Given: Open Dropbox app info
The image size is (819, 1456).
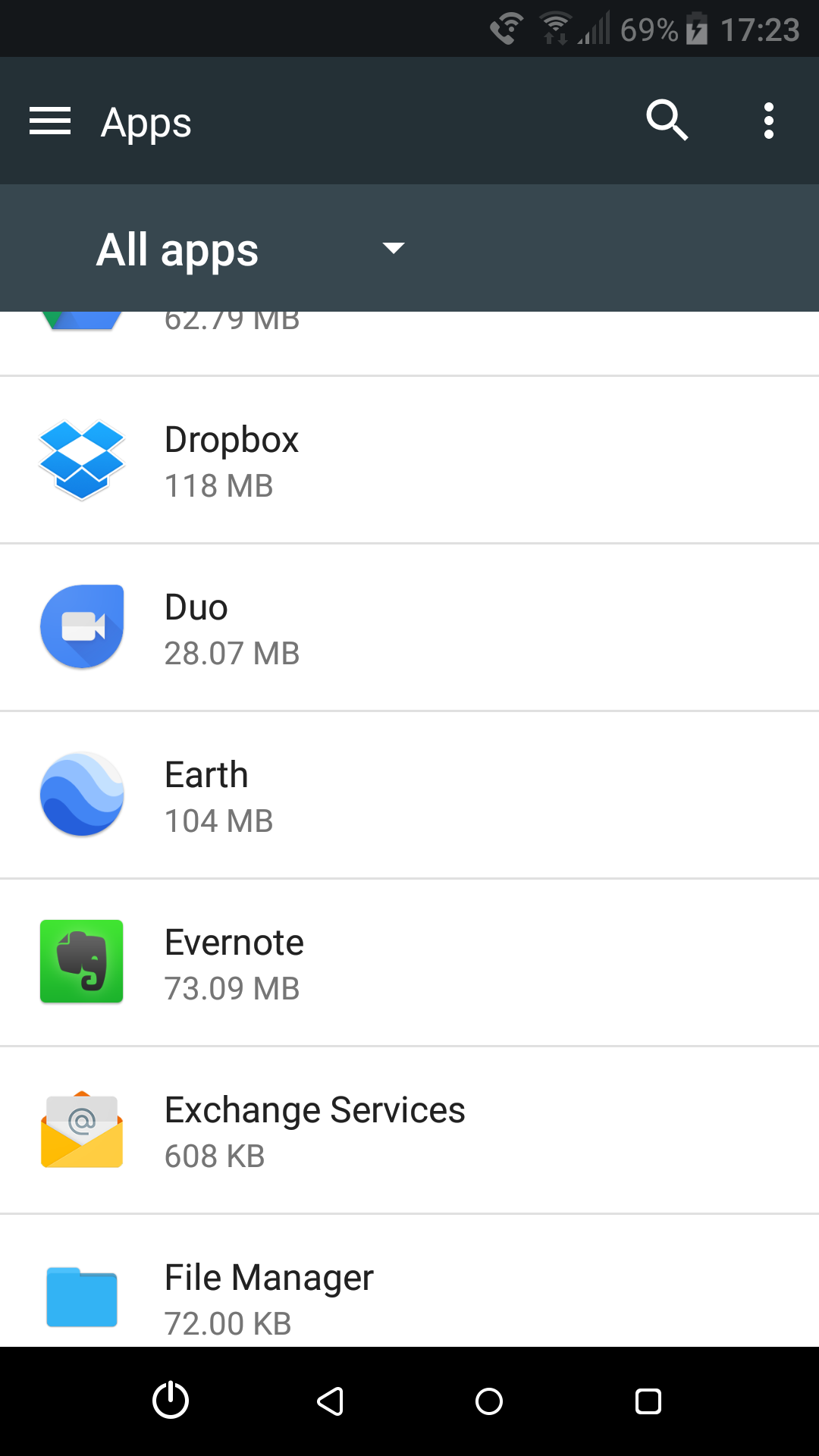Looking at the screenshot, I should (x=409, y=460).
